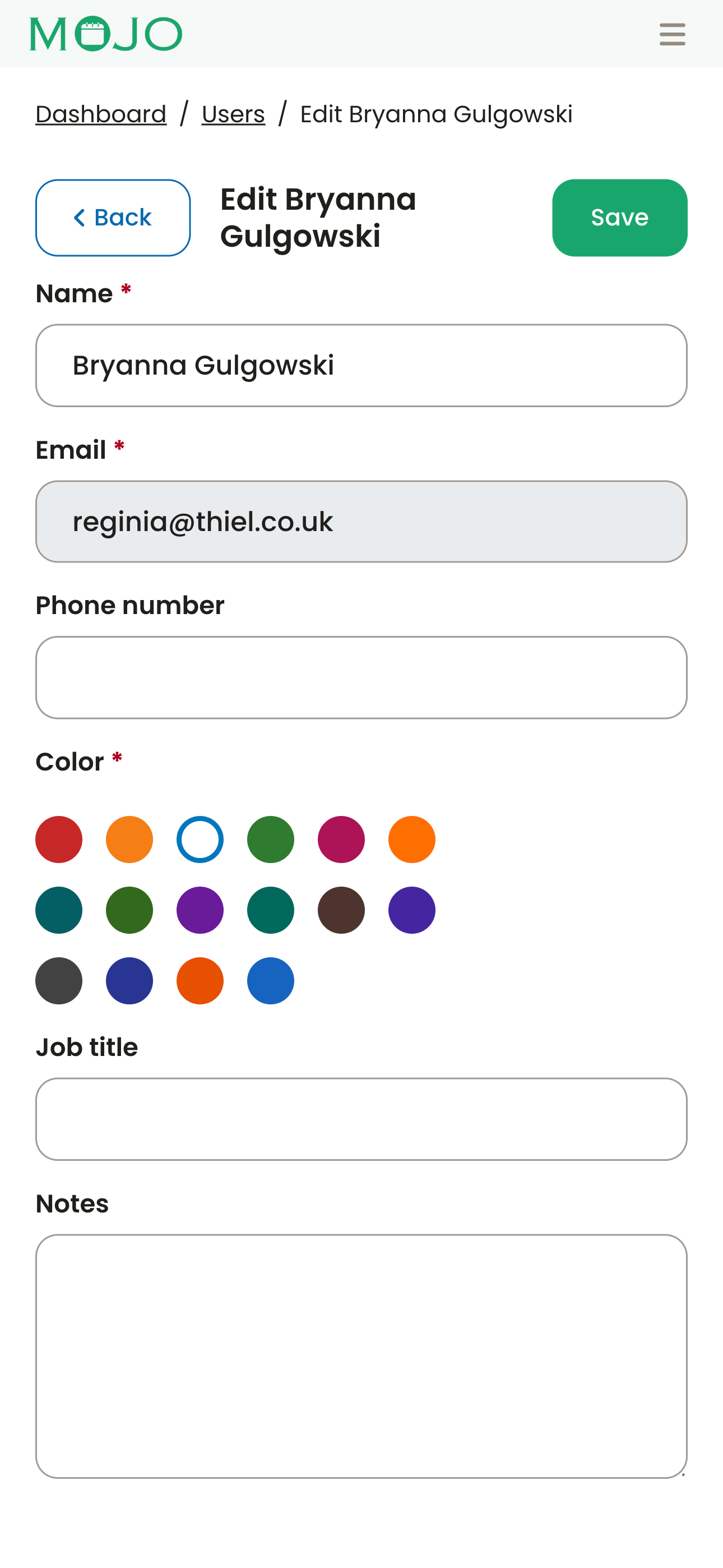Pick the red color swatch

59,840
